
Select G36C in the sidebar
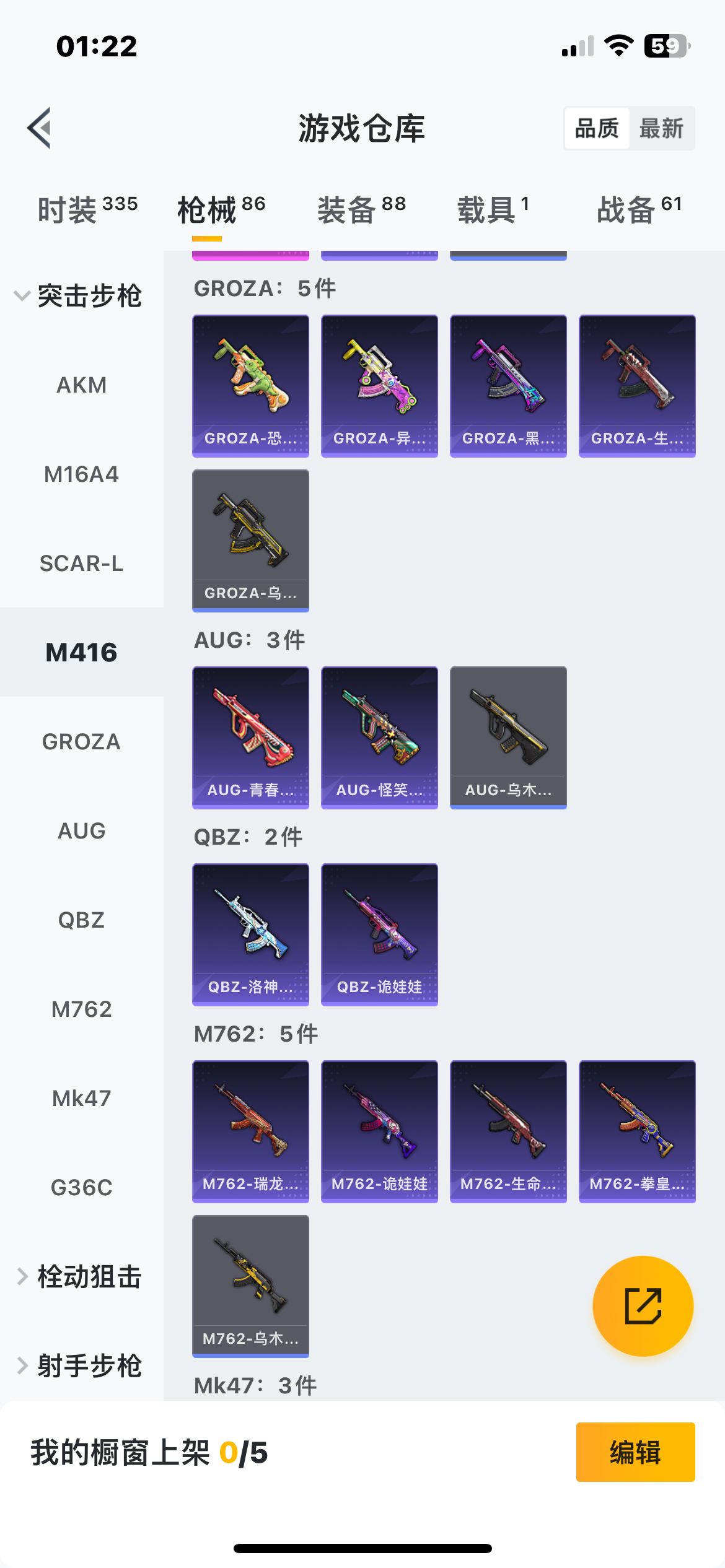point(81,1188)
